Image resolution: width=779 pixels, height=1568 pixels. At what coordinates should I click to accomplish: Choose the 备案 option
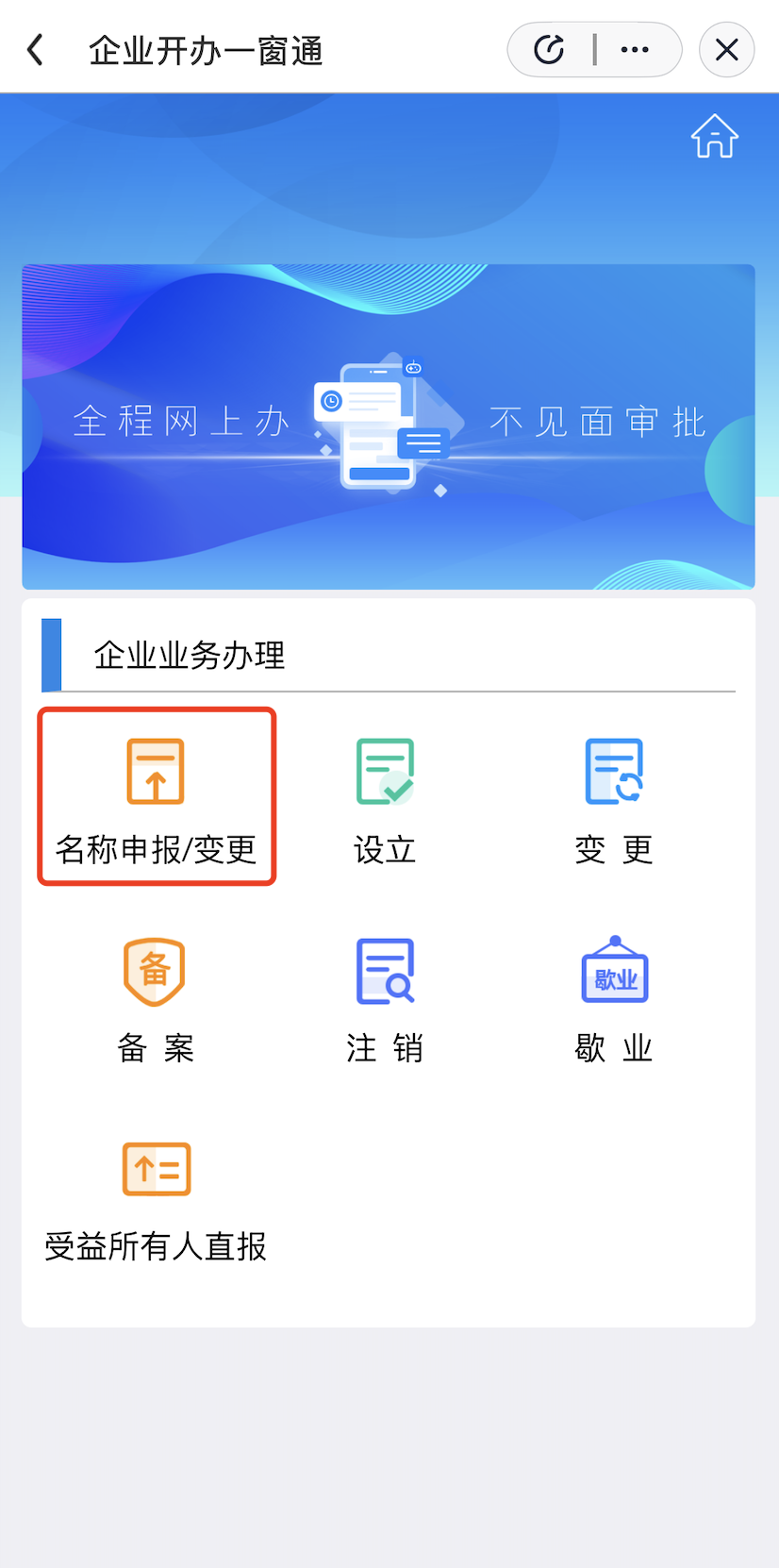[156, 998]
